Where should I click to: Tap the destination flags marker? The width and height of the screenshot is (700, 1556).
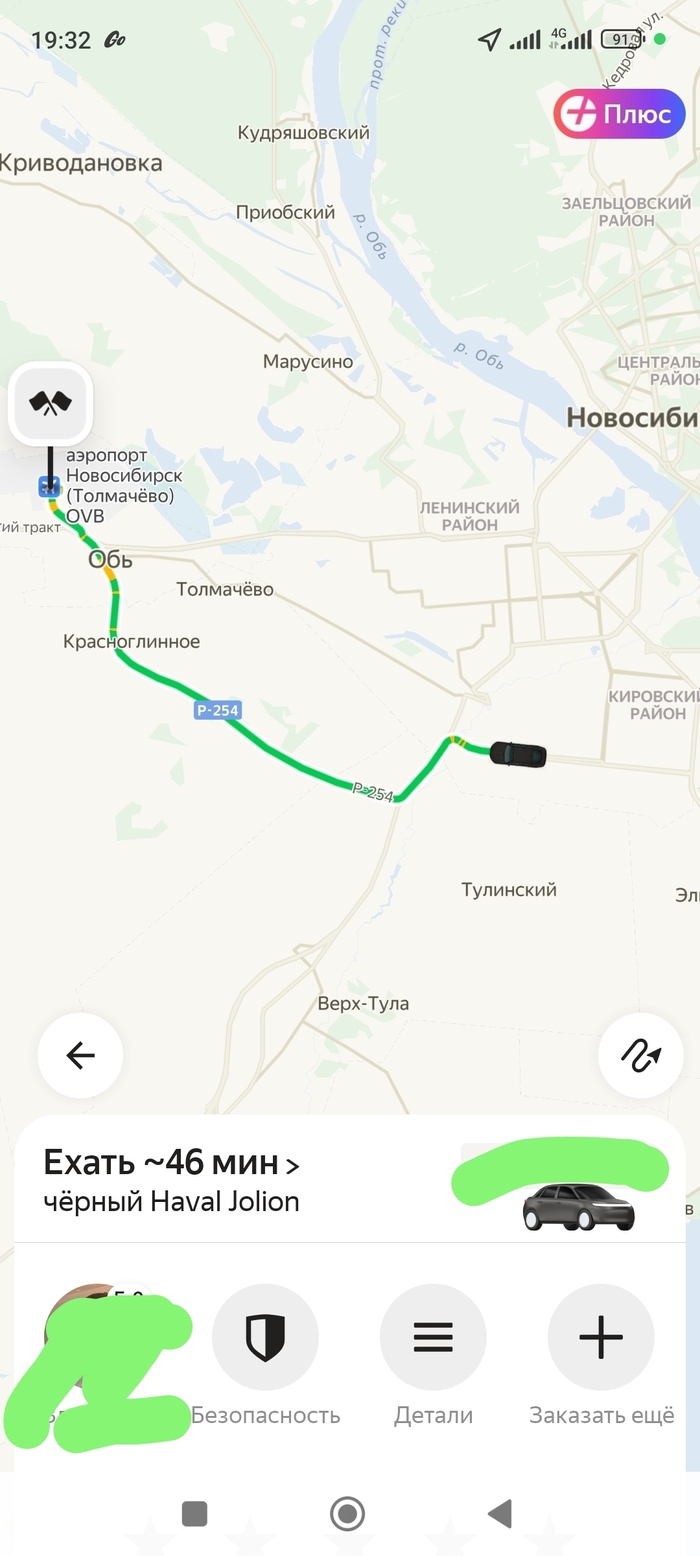50,404
